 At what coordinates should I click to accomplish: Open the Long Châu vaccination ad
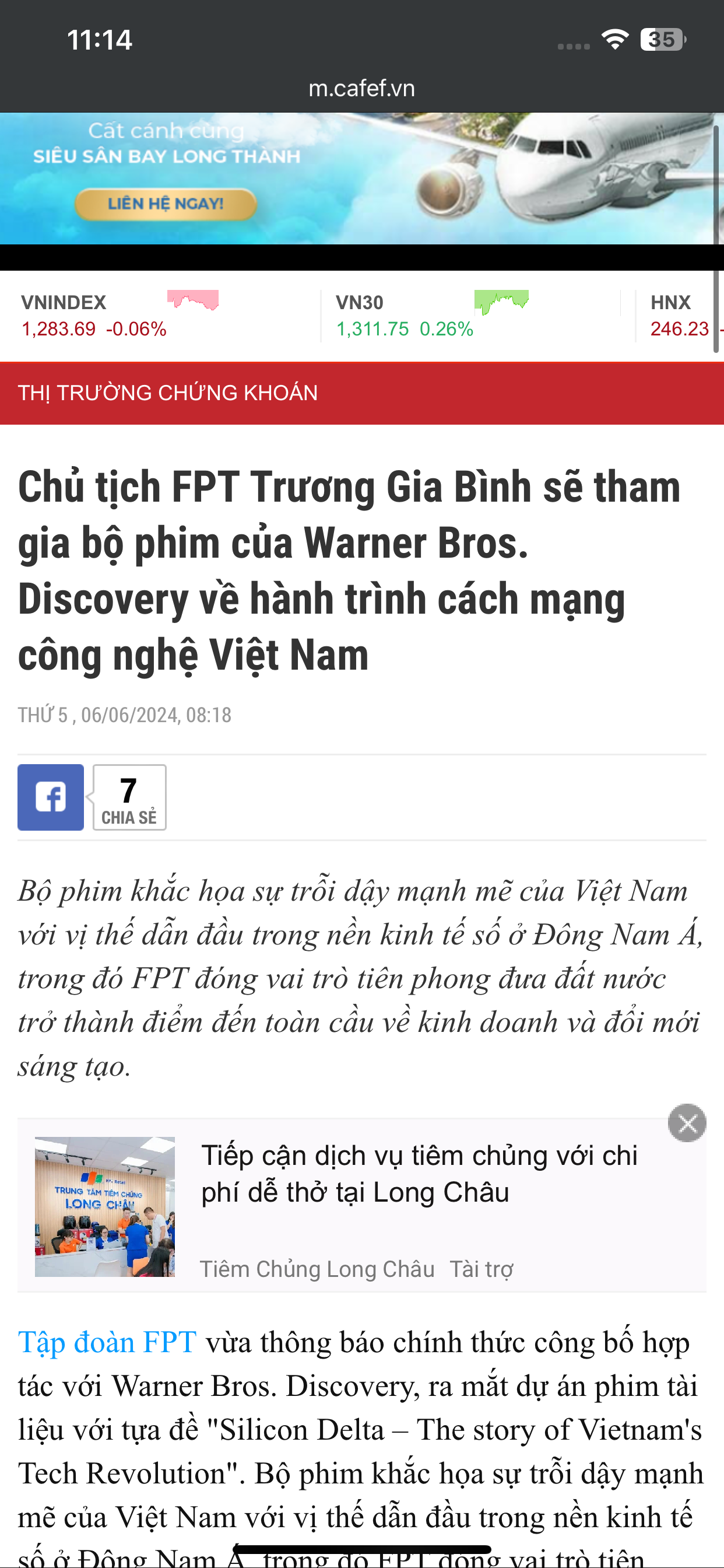pos(419,1174)
